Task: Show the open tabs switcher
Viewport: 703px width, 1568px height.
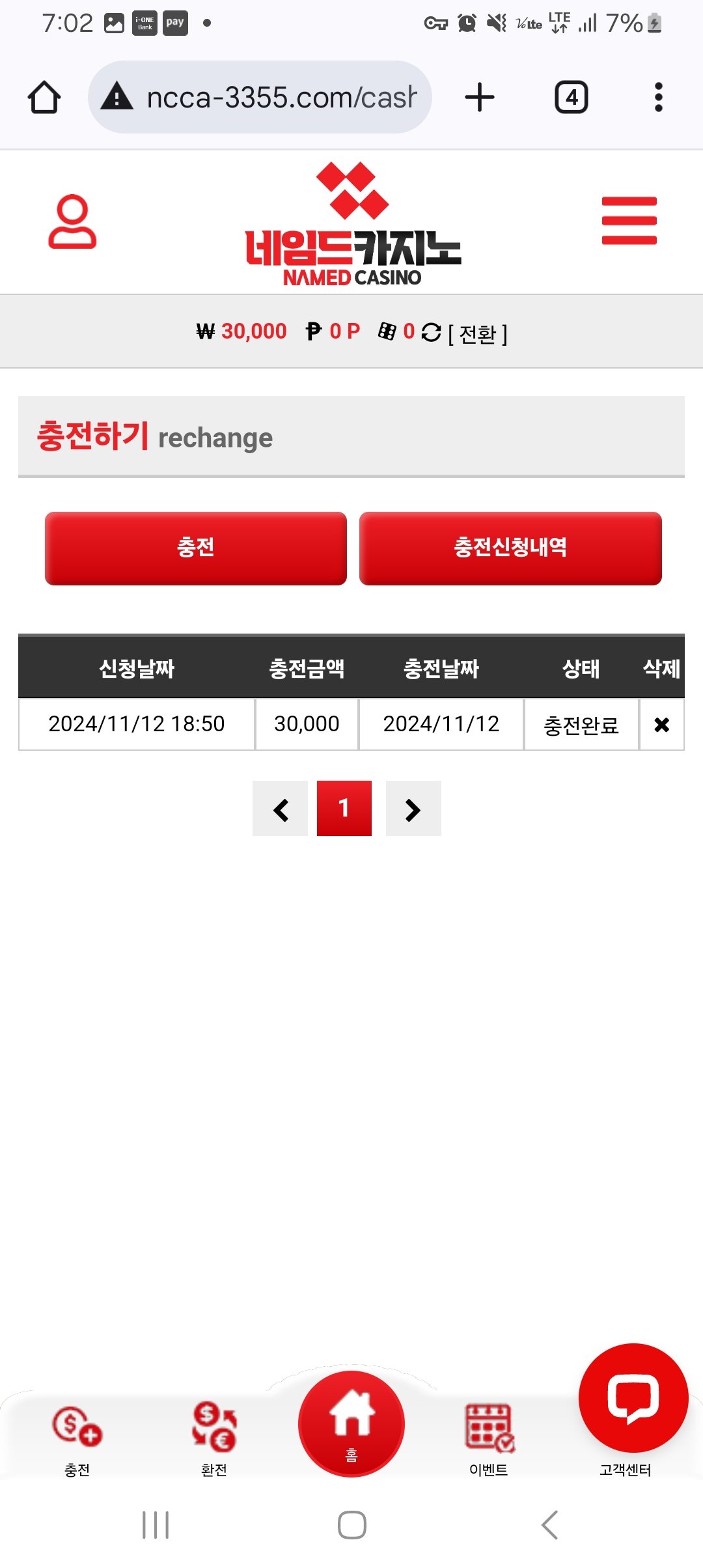Action: [x=571, y=98]
